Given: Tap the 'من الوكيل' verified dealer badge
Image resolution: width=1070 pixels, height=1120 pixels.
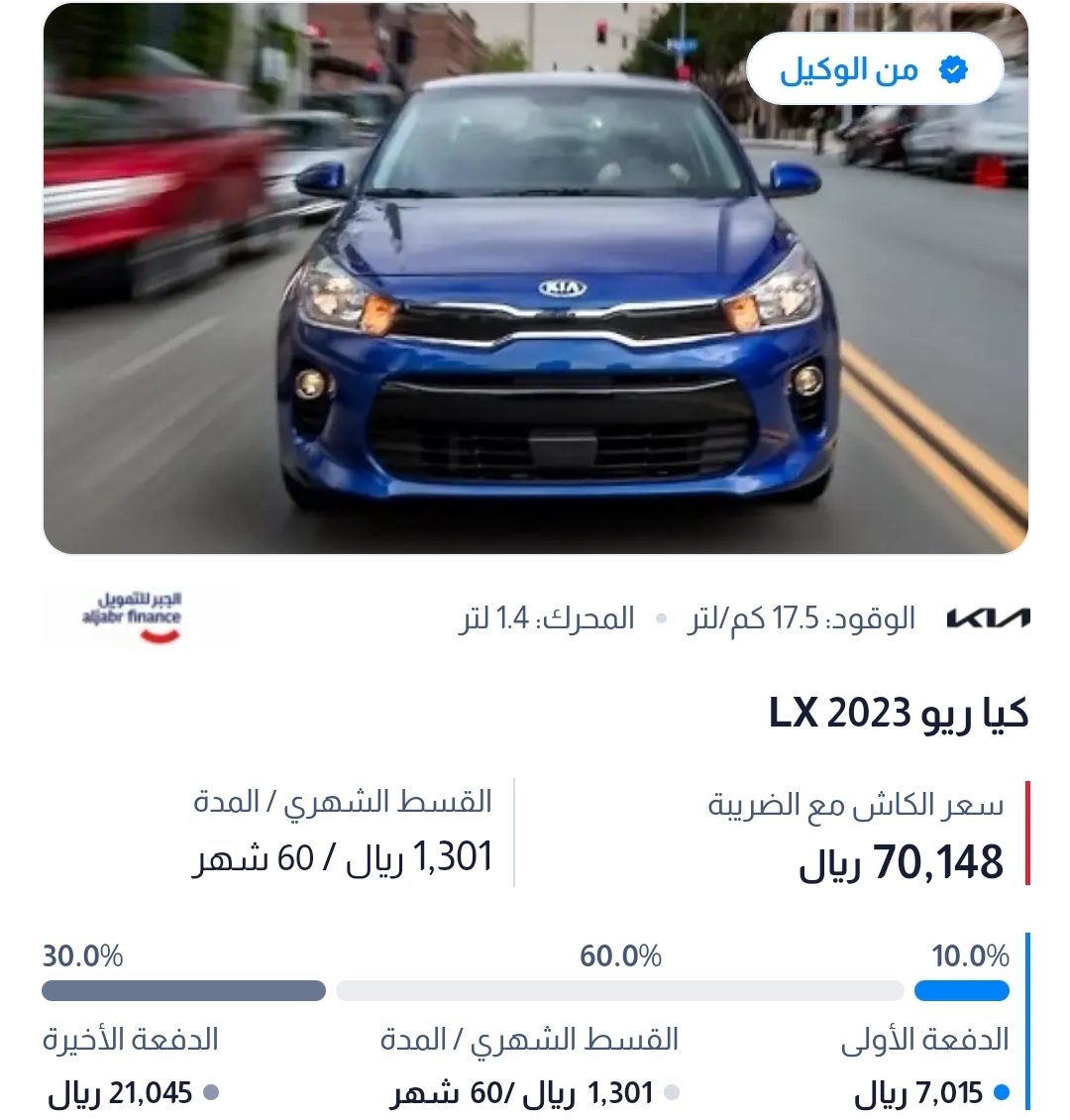Looking at the screenshot, I should tap(874, 69).
